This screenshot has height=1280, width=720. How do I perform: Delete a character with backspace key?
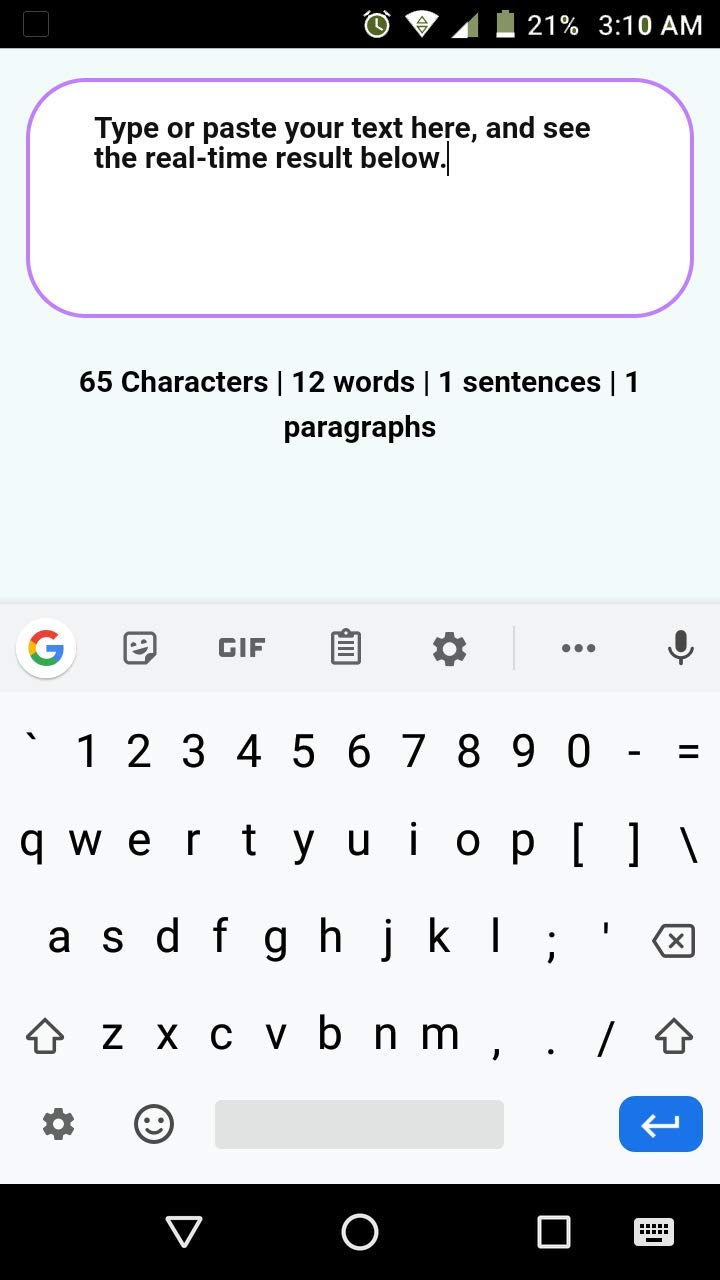pyautogui.click(x=673, y=940)
